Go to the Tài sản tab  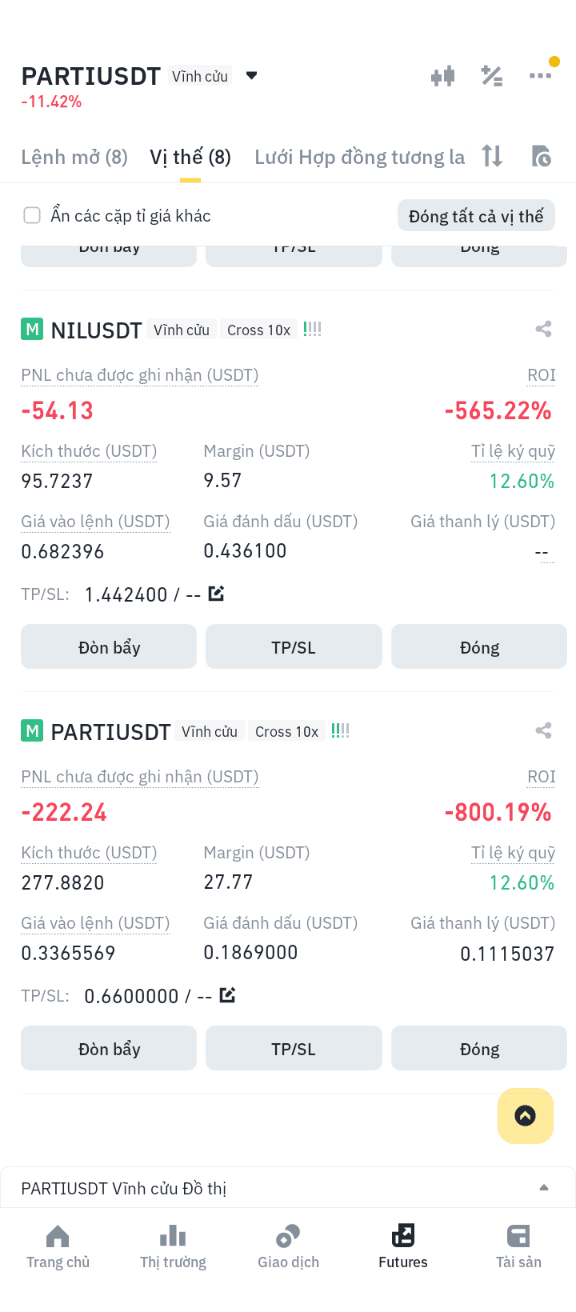(518, 1247)
